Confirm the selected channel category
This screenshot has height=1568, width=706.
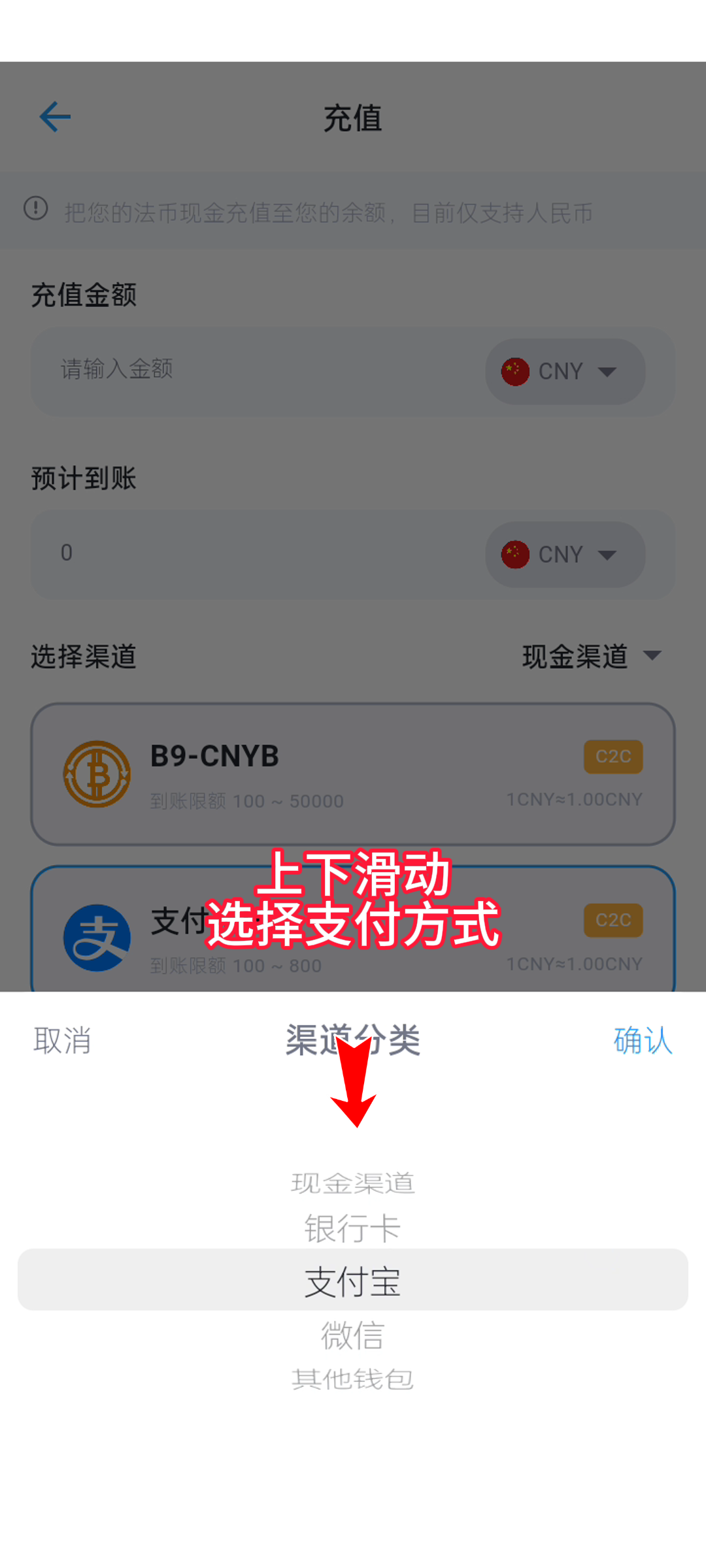pos(643,1040)
